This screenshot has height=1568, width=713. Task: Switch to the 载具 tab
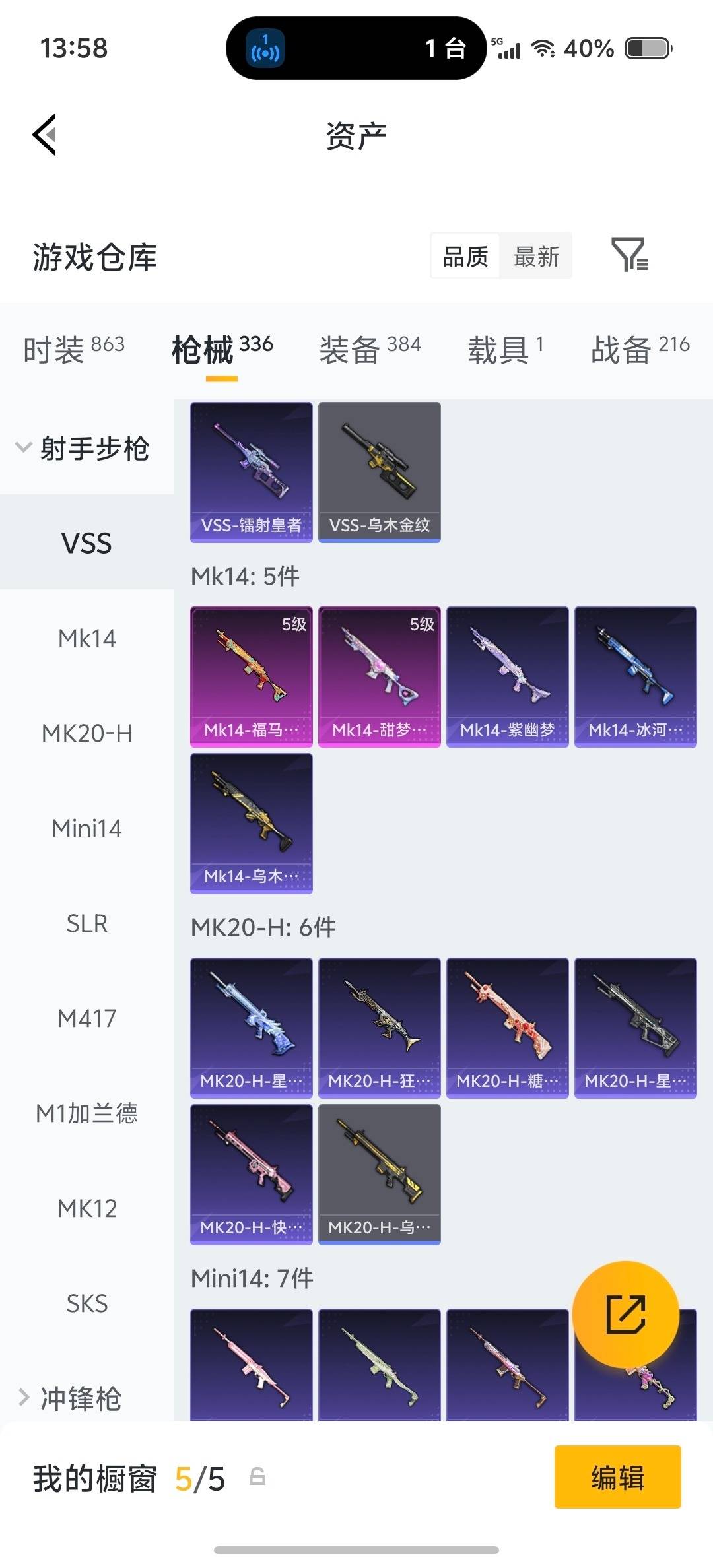(505, 348)
